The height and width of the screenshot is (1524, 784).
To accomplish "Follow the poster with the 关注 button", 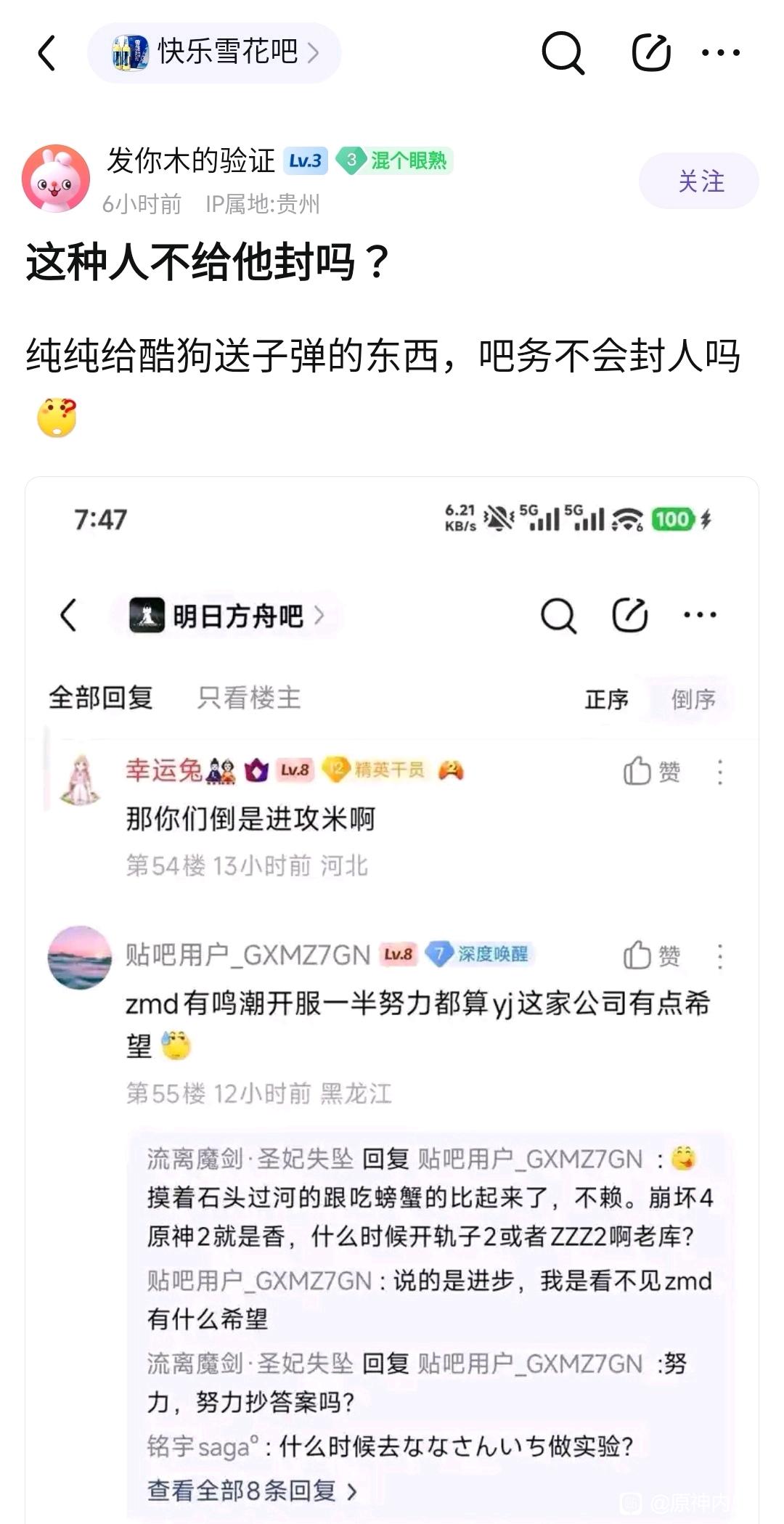I will click(x=698, y=181).
